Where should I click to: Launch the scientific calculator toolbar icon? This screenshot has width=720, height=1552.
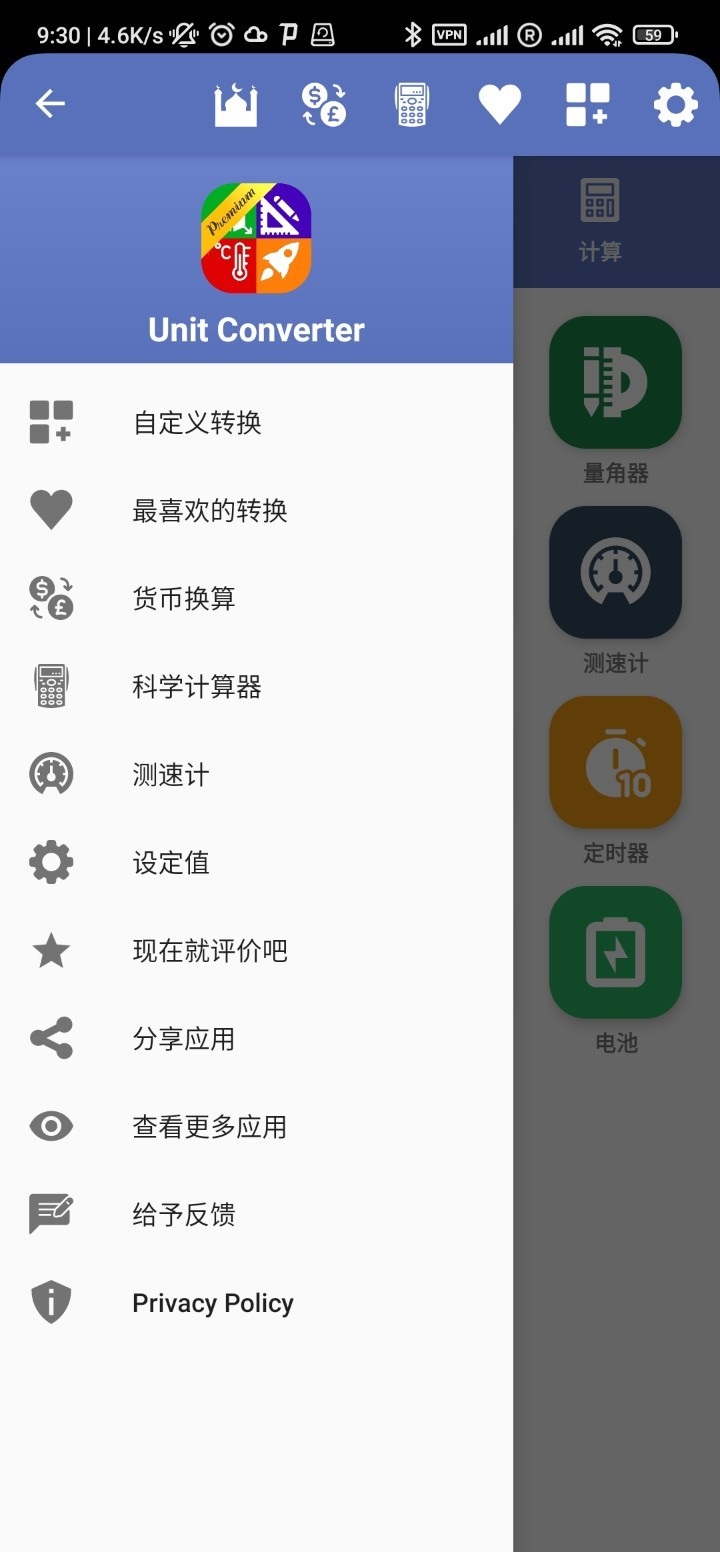click(x=412, y=104)
